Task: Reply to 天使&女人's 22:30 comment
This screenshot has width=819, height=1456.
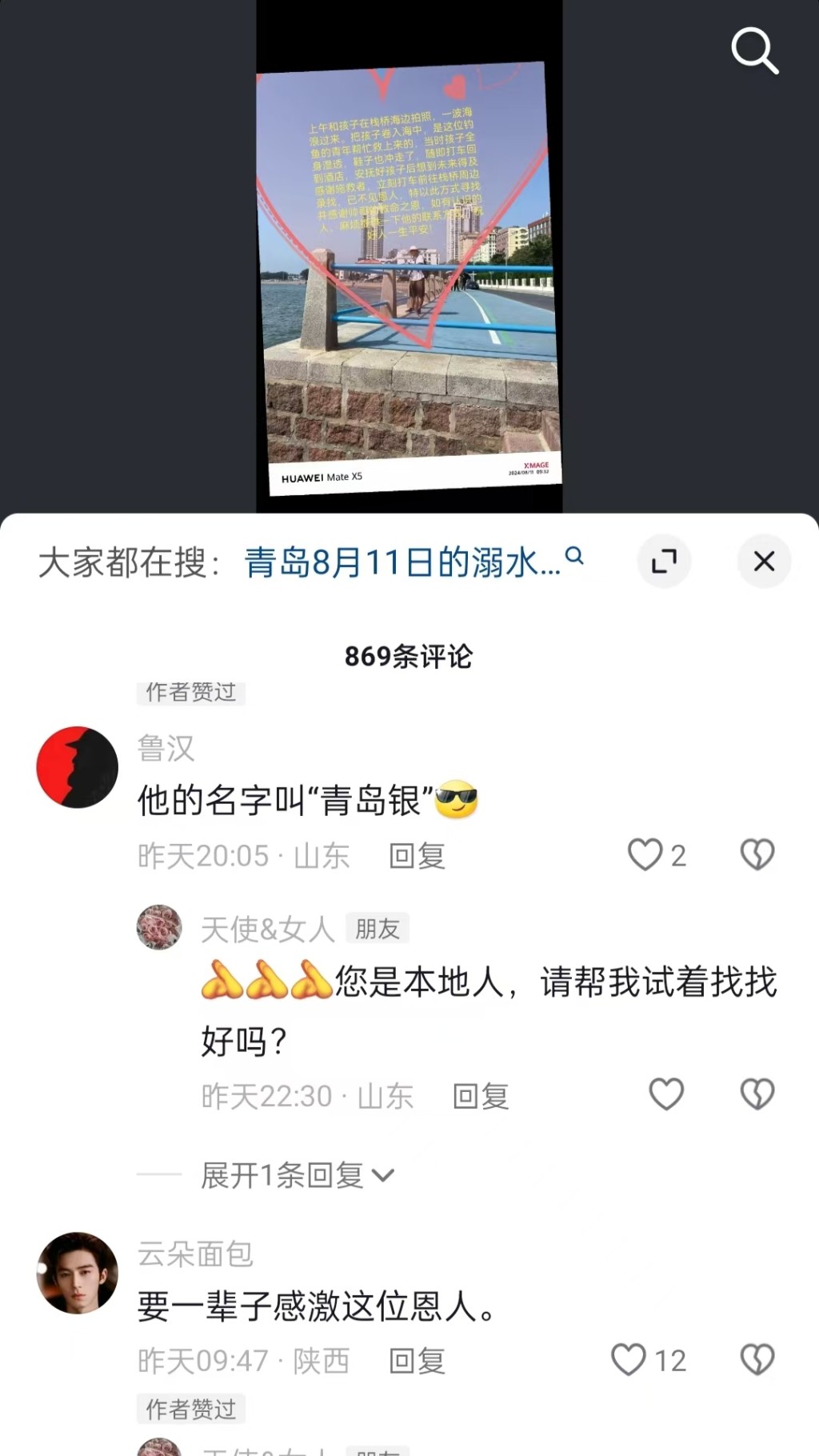Action: (x=481, y=1096)
